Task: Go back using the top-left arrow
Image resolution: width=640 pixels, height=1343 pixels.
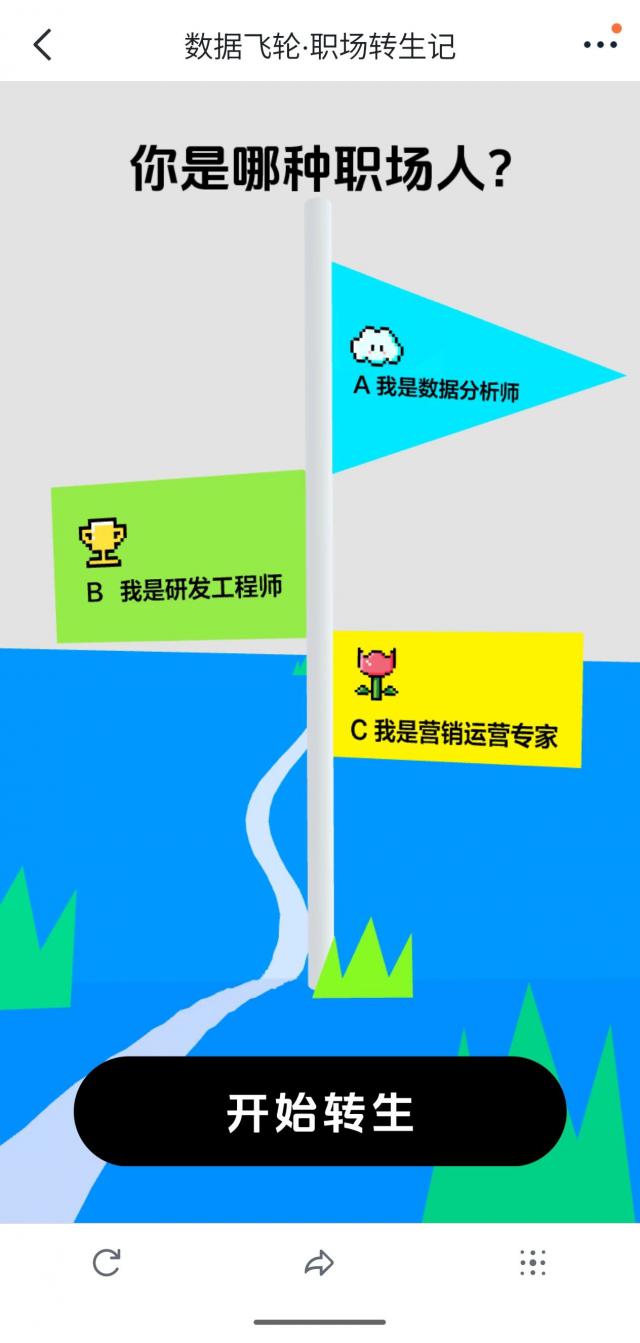Action: pyautogui.click(x=42, y=44)
